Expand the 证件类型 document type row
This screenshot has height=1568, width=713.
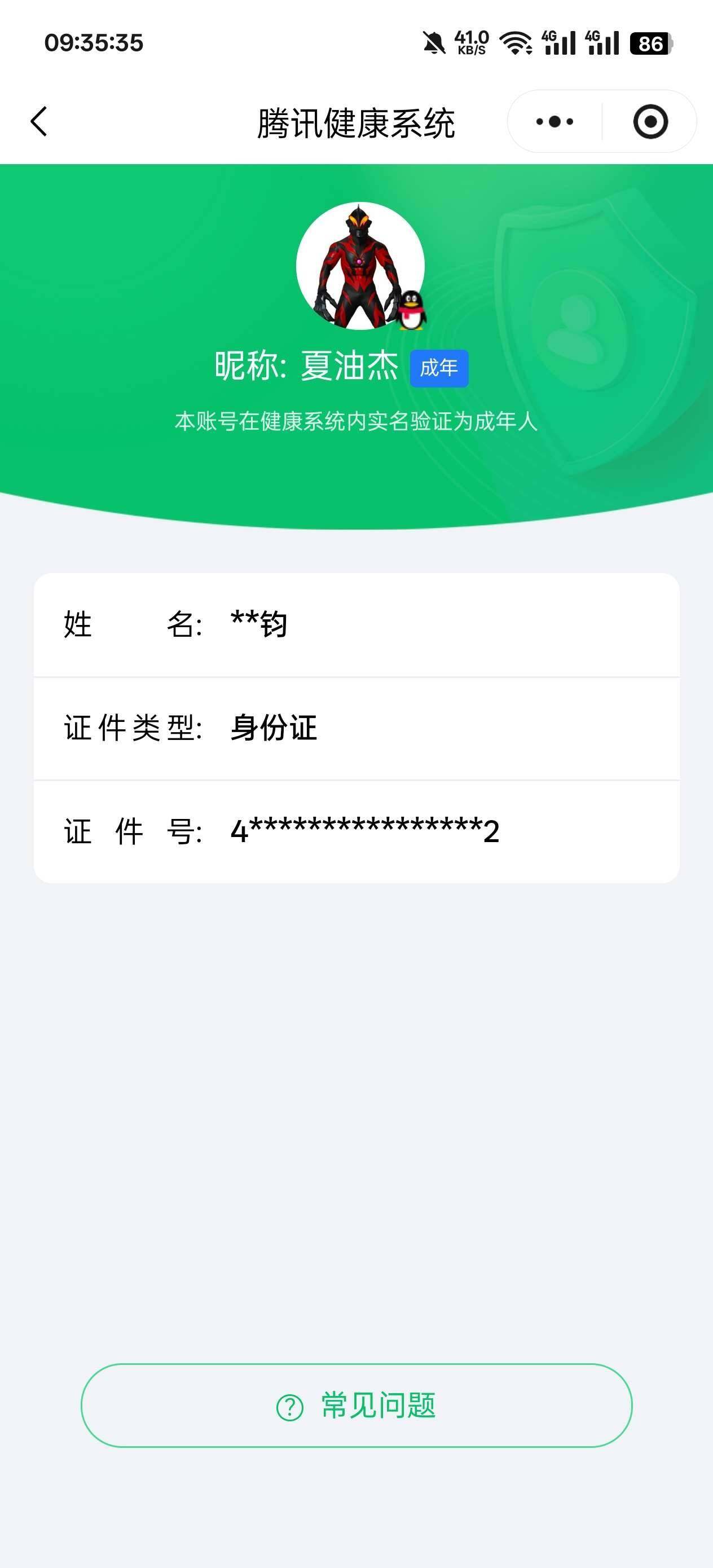click(356, 729)
